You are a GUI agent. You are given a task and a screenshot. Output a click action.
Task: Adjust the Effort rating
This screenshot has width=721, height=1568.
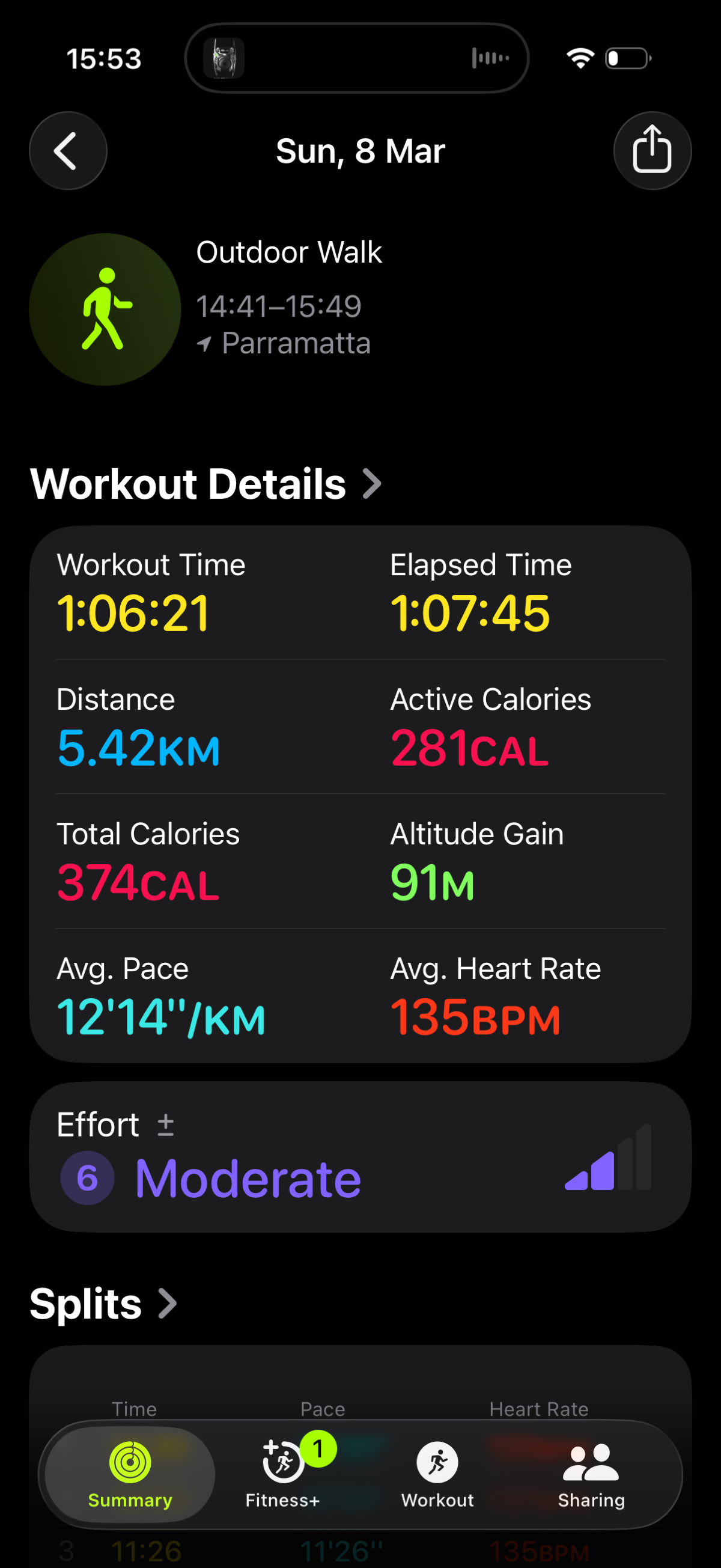click(x=165, y=1125)
